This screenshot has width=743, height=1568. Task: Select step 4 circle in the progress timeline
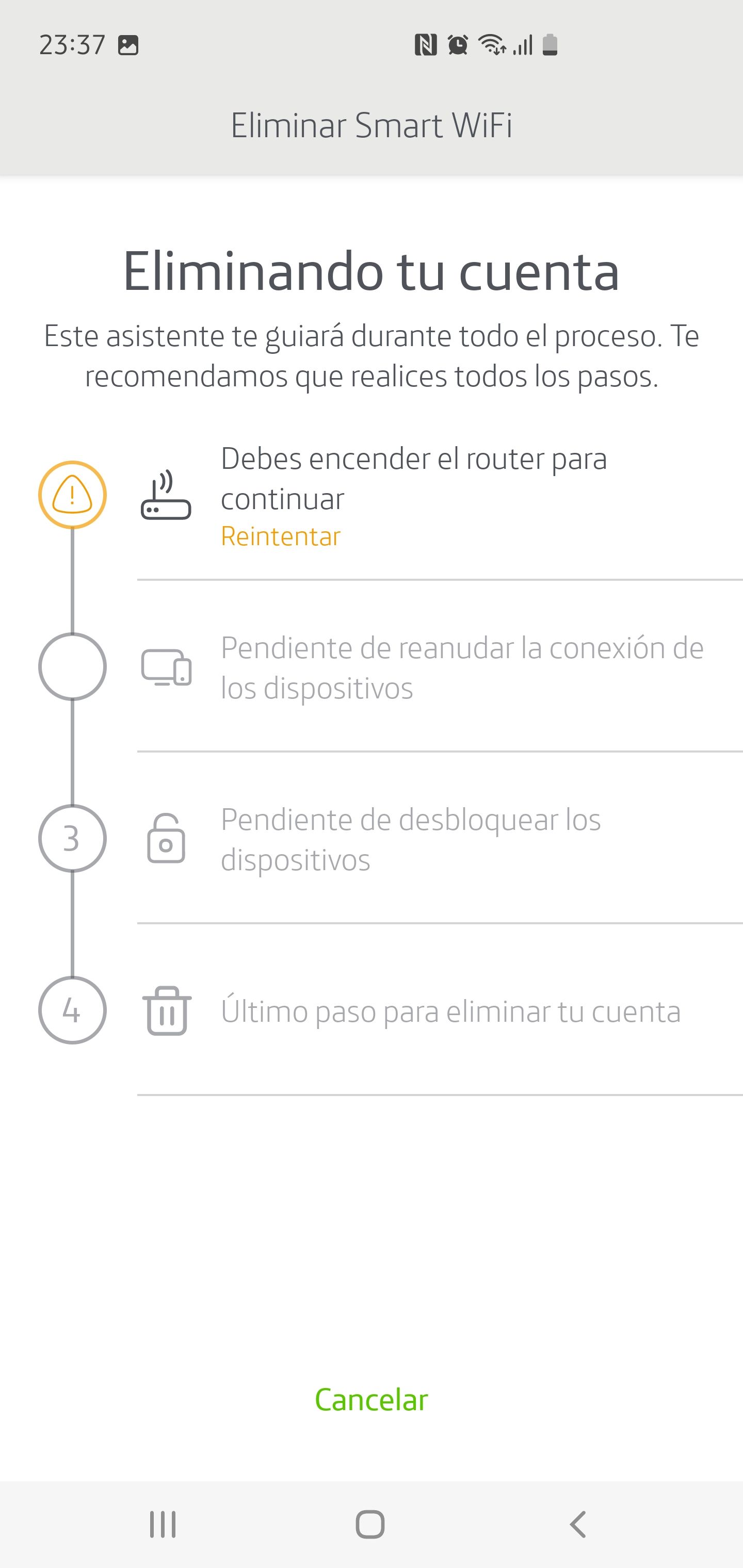click(x=72, y=1010)
